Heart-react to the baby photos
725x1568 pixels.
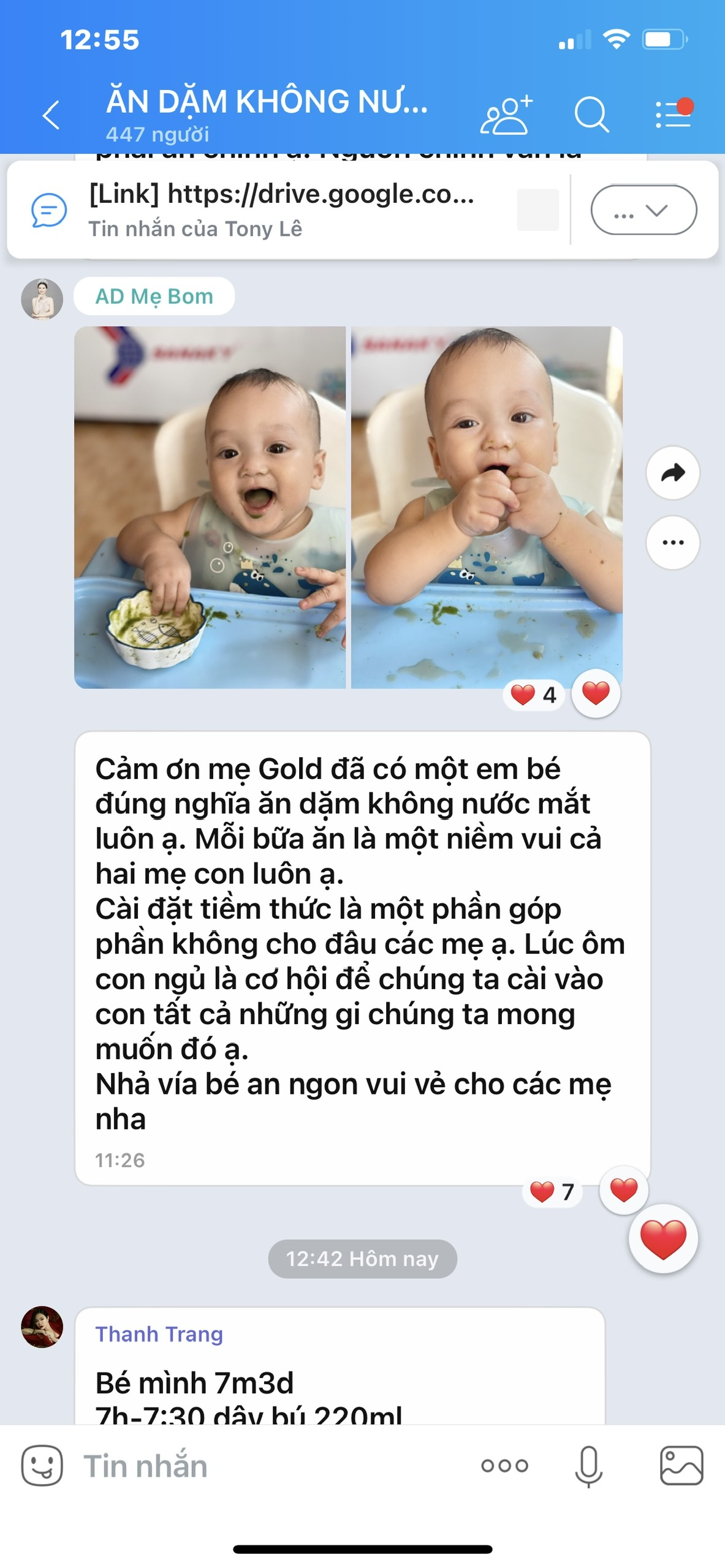[x=596, y=693]
